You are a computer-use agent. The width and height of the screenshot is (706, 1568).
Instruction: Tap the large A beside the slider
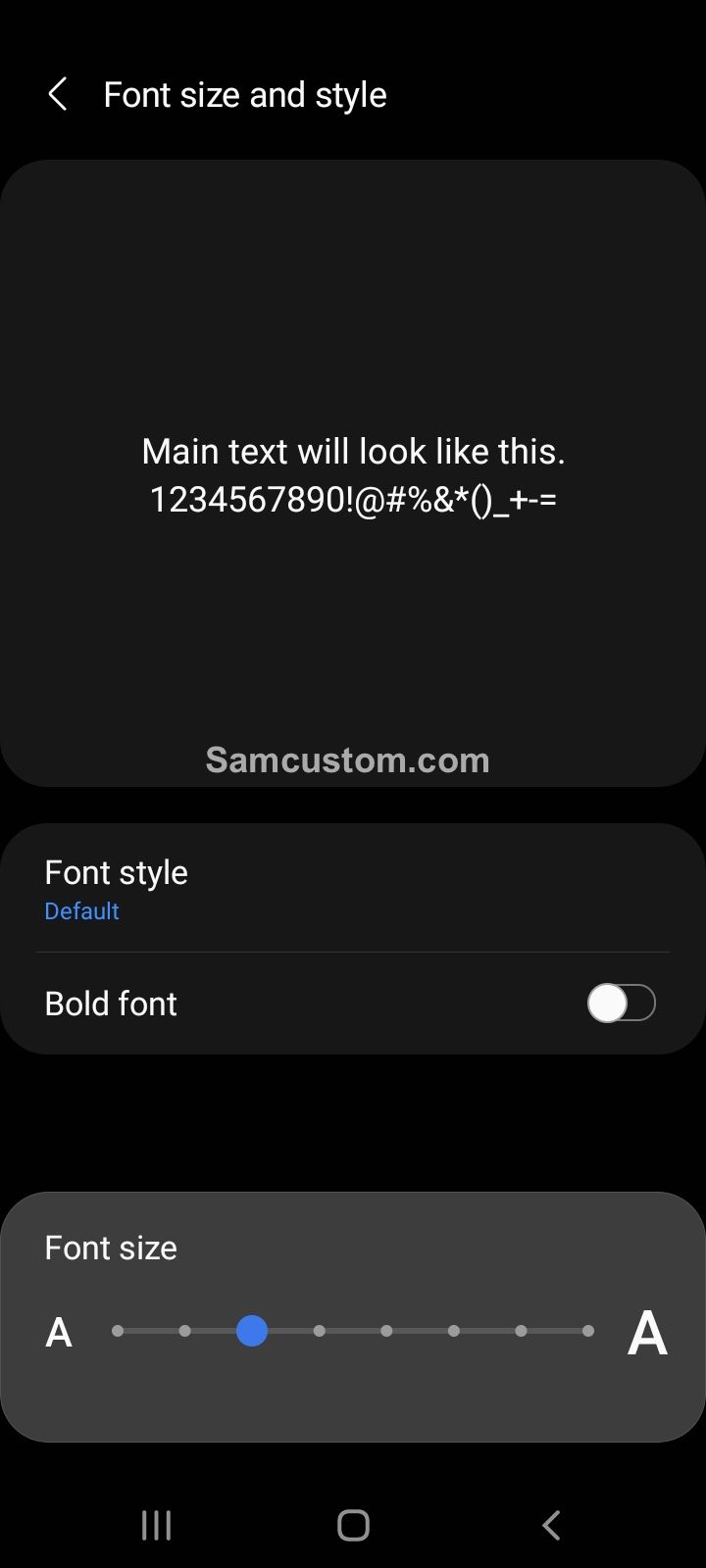pyautogui.click(x=647, y=1333)
